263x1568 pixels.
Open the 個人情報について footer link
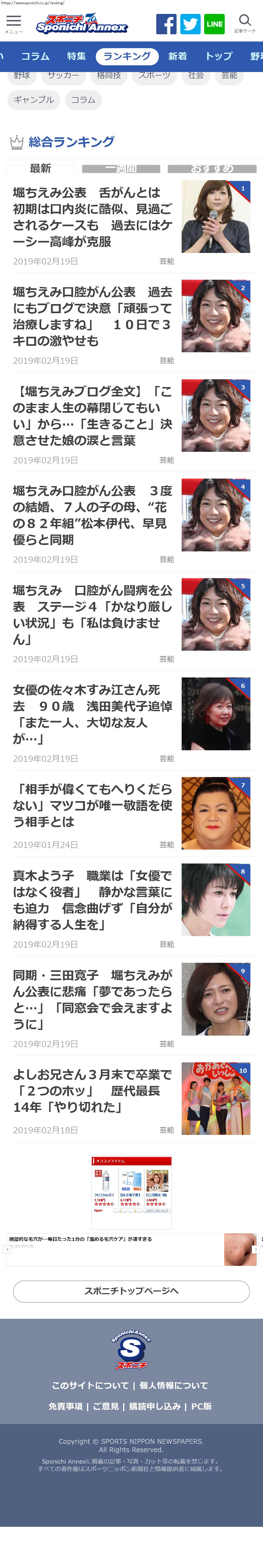tap(174, 1385)
